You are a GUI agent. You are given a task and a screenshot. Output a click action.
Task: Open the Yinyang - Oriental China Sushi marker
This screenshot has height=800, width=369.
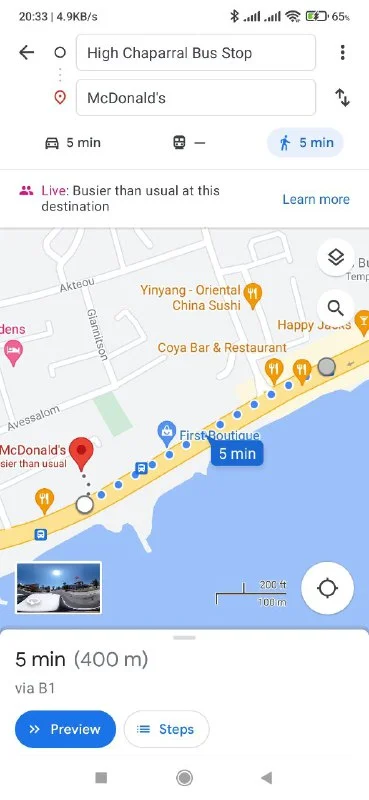(253, 296)
